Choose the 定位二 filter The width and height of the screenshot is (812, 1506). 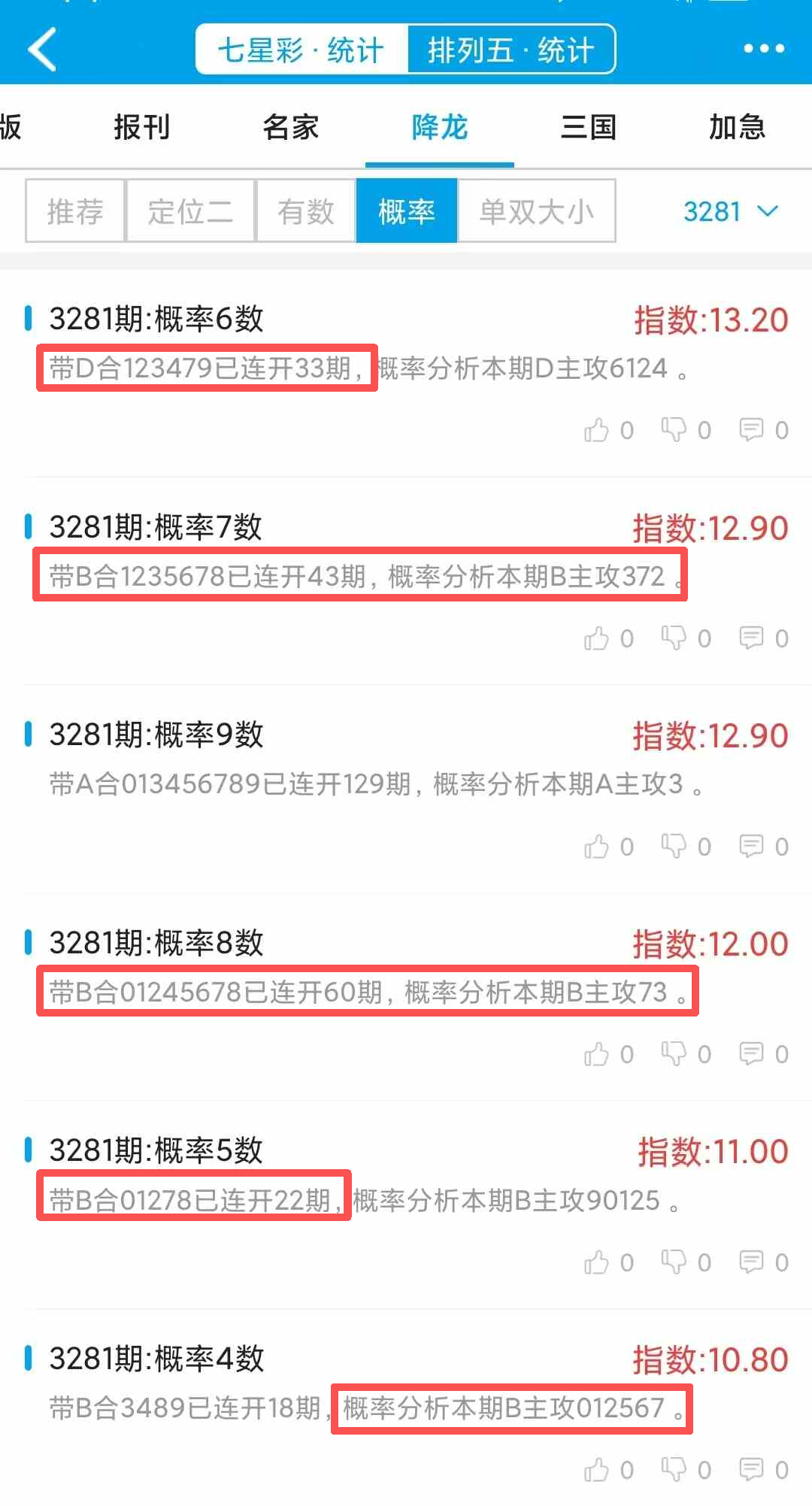point(190,211)
